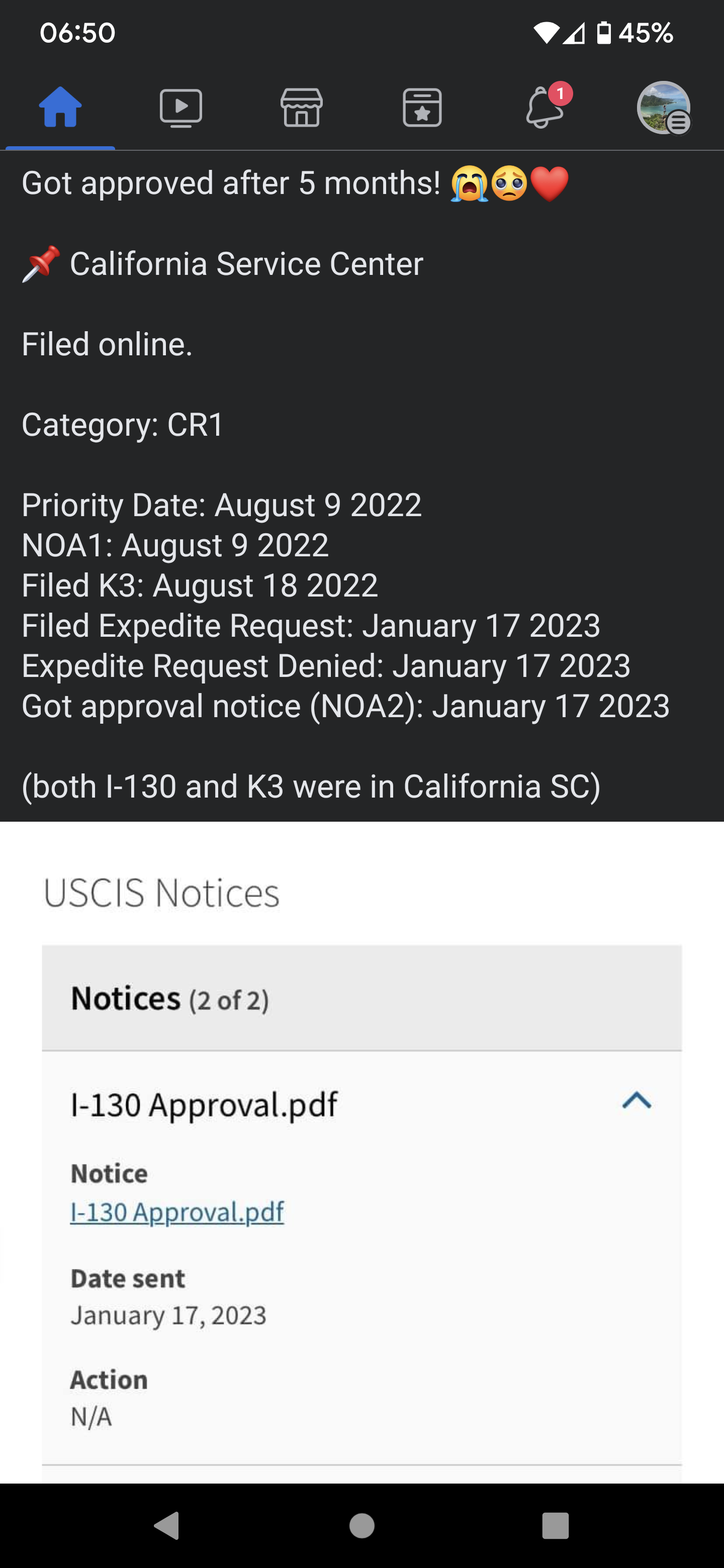
Task: Open the attached USCIS Notices image
Action: coord(361,1152)
